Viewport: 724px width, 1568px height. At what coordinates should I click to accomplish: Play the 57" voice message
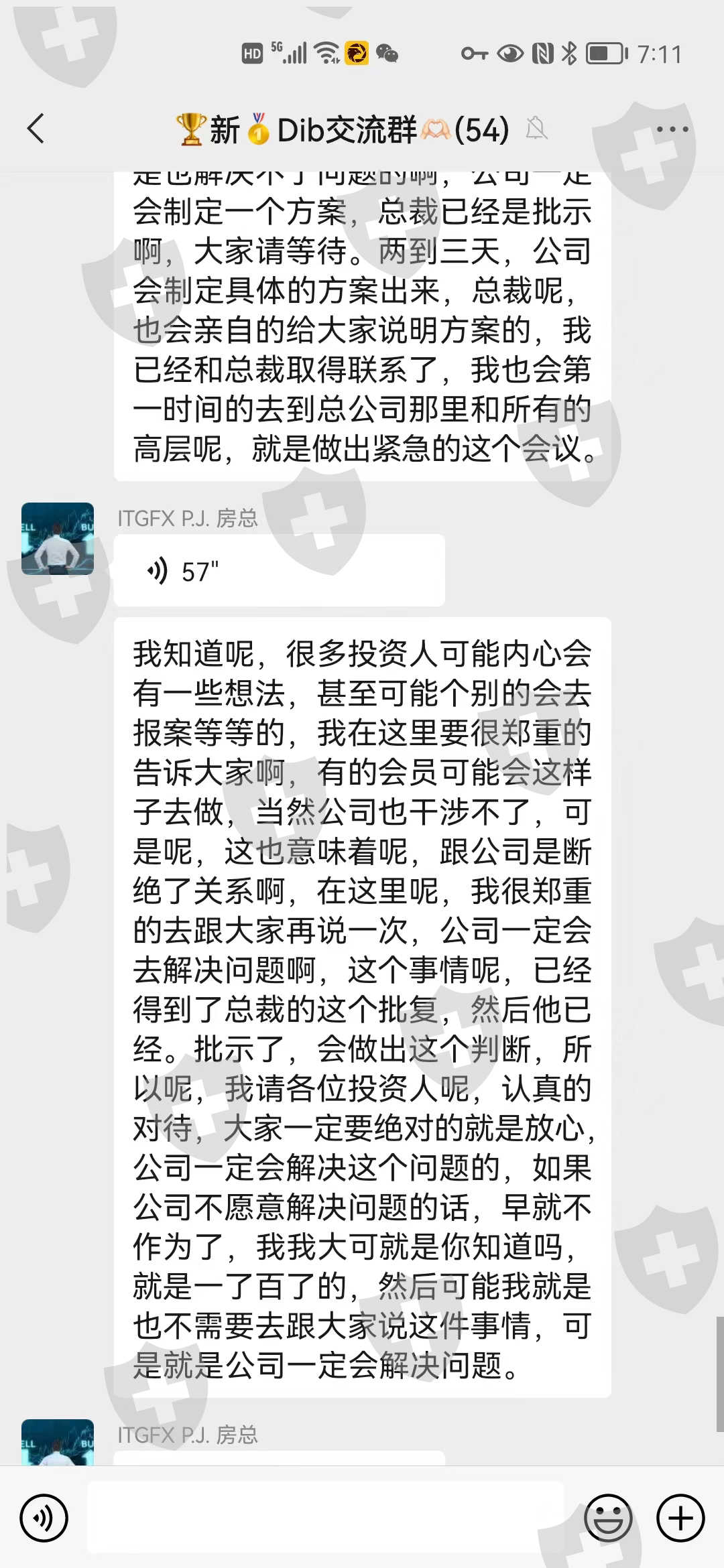tap(280, 571)
